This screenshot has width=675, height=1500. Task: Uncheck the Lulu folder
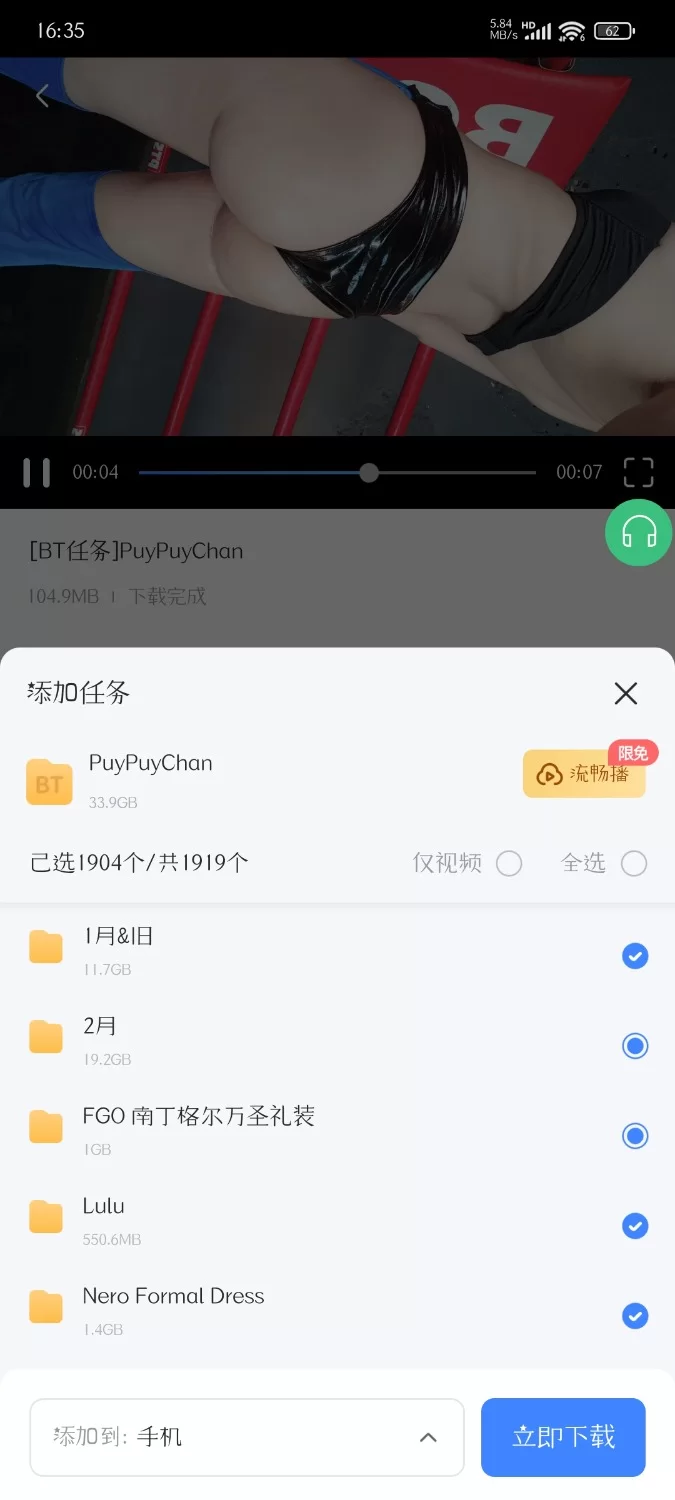click(x=635, y=1226)
